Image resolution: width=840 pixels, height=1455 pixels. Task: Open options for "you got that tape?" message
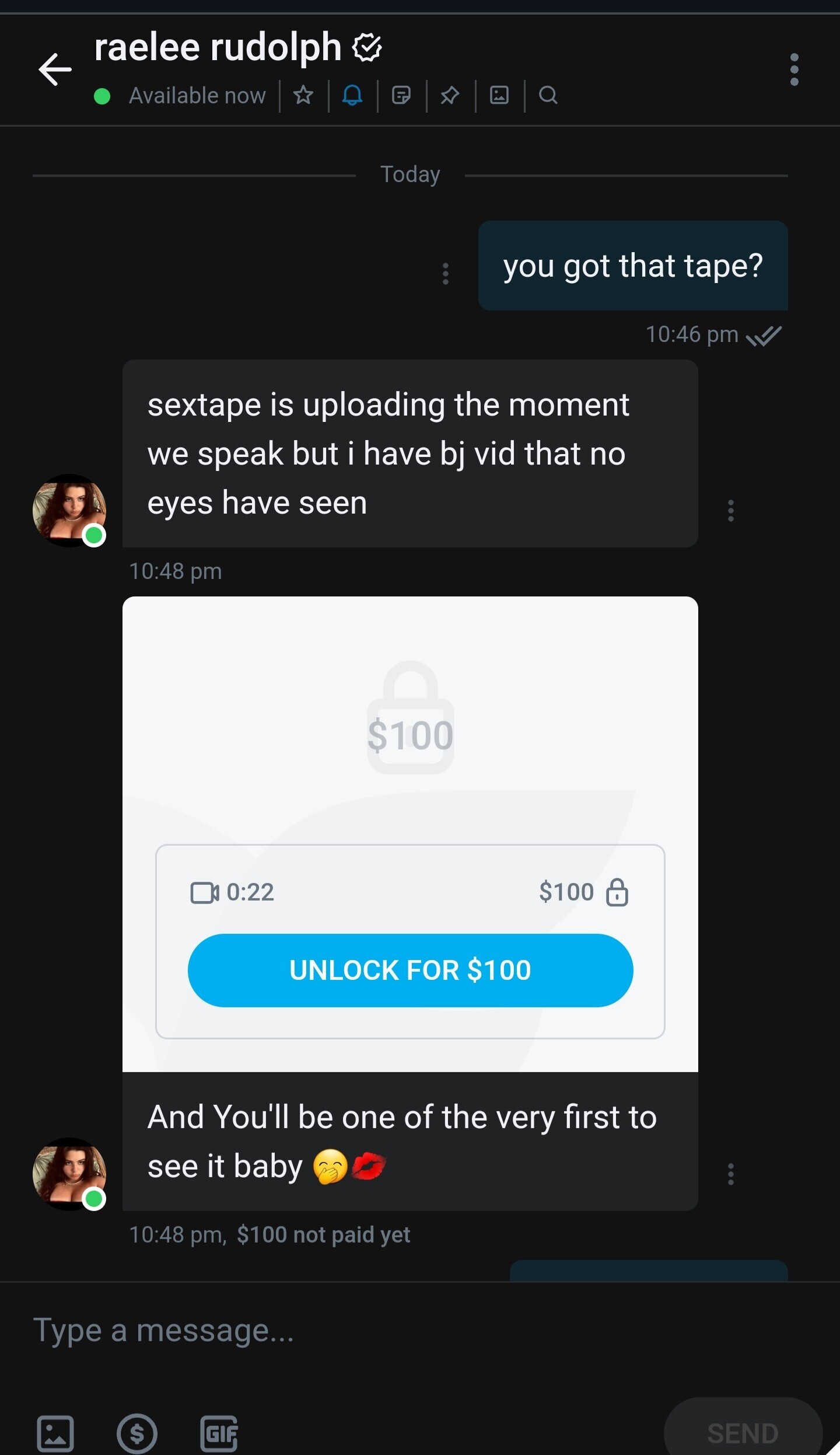[x=446, y=274]
